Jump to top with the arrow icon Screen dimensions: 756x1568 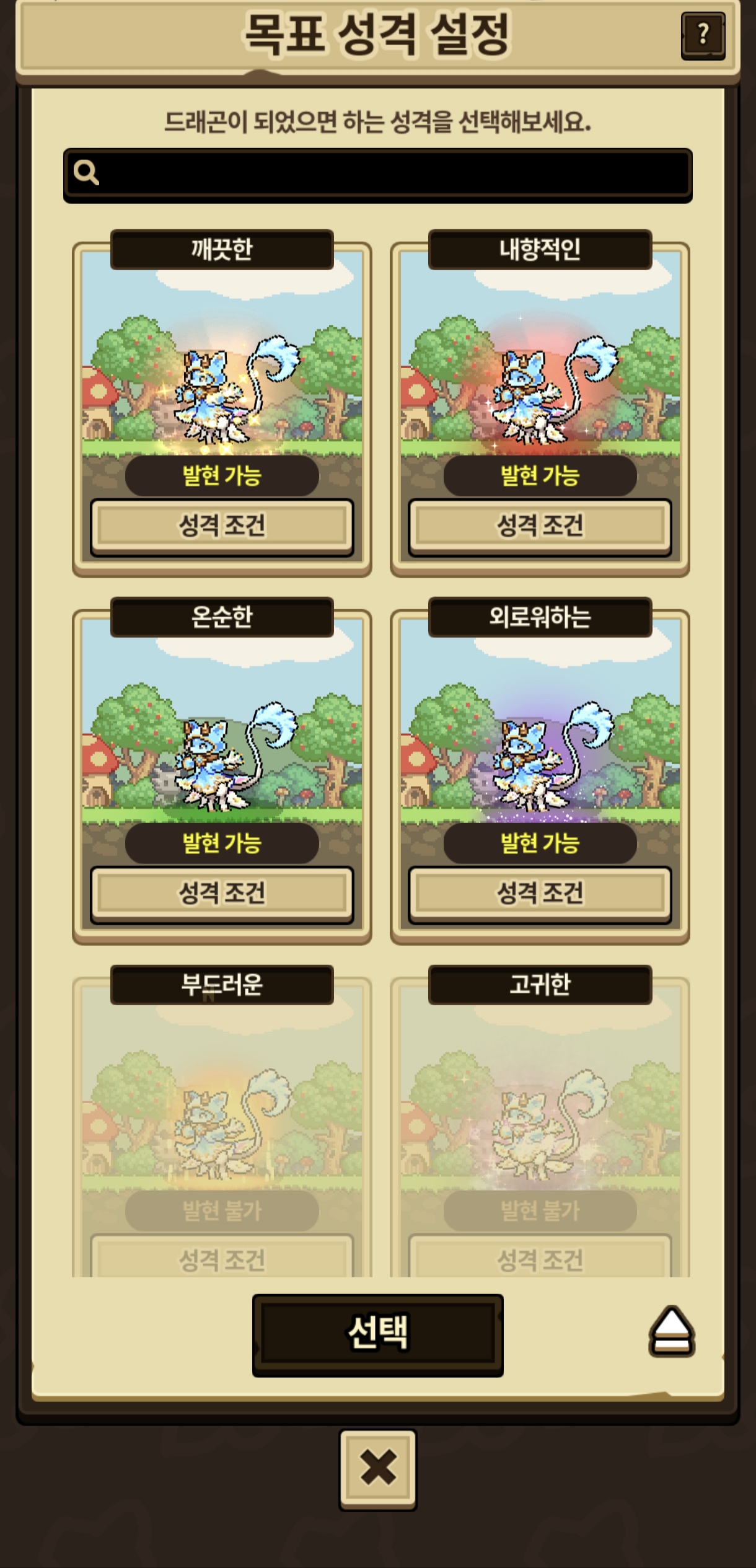click(672, 1331)
